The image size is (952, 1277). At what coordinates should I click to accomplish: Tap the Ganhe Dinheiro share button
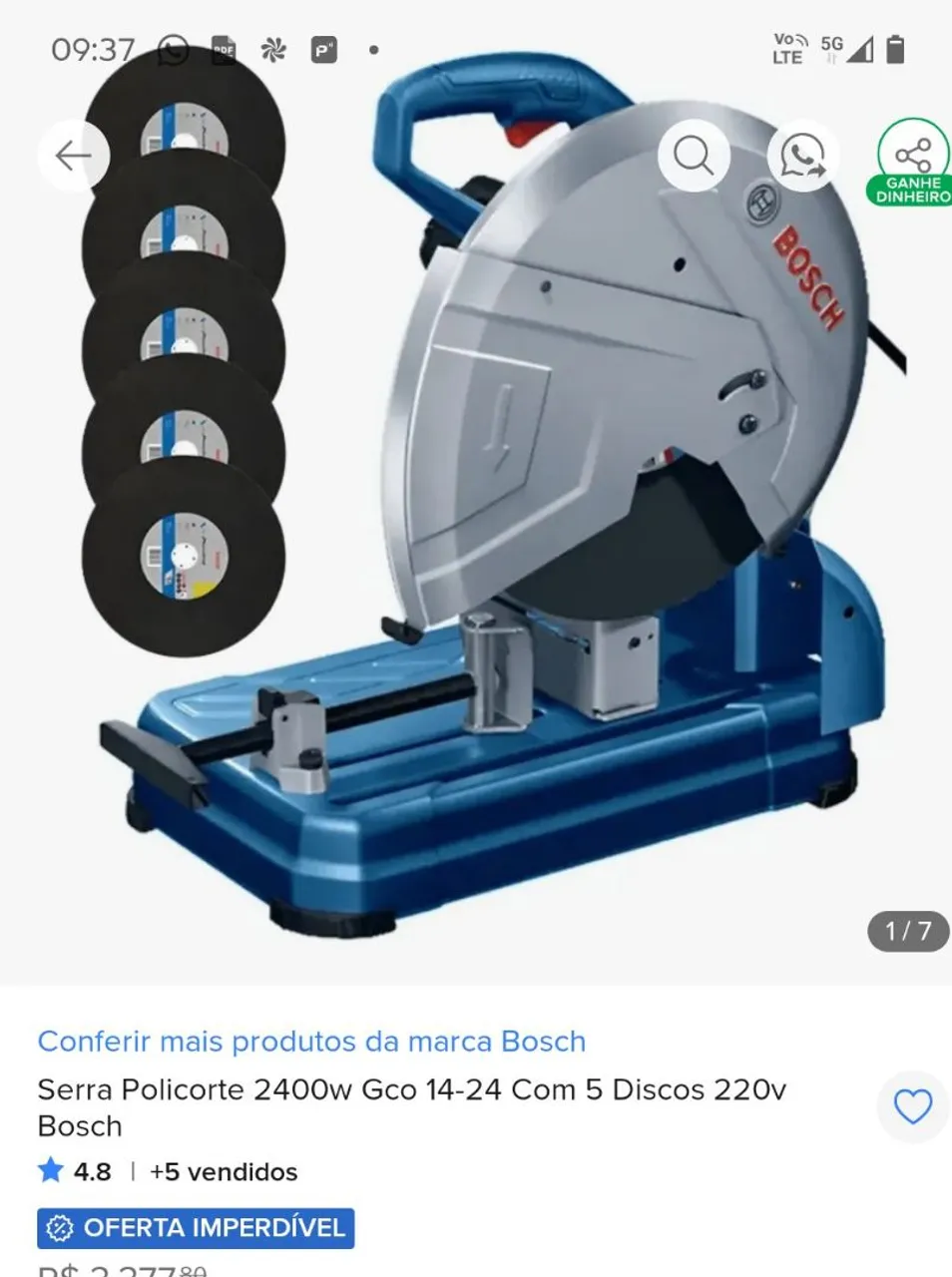[913, 162]
